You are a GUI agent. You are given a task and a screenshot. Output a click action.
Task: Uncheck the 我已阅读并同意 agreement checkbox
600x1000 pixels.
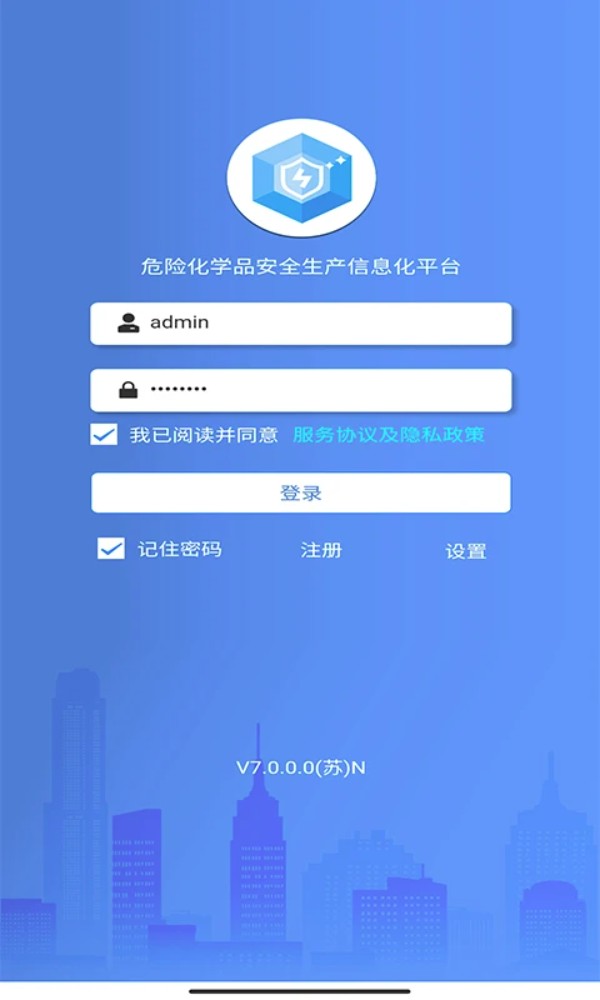click(104, 435)
